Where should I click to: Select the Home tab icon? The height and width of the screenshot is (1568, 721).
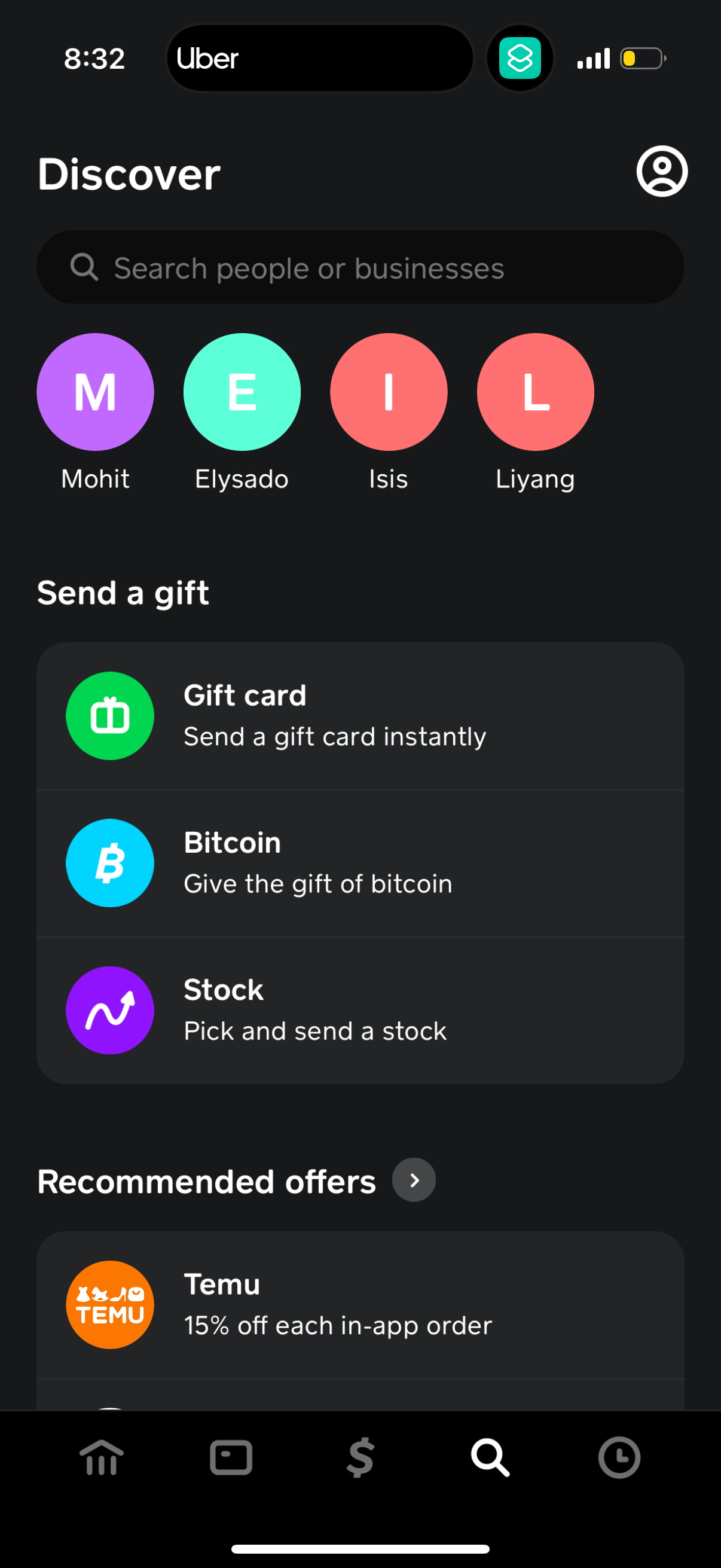coord(101,1458)
